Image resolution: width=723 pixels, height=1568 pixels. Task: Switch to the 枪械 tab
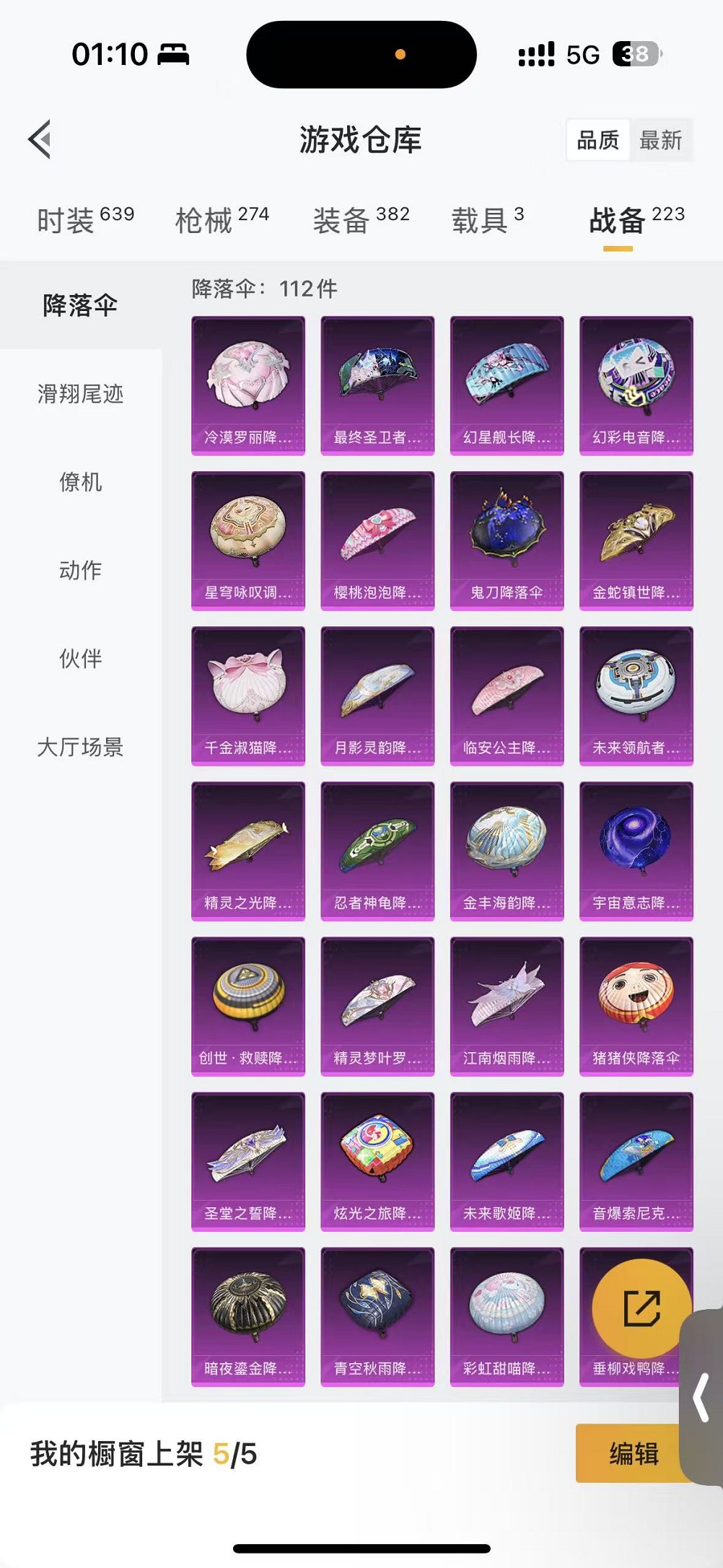pyautogui.click(x=222, y=219)
